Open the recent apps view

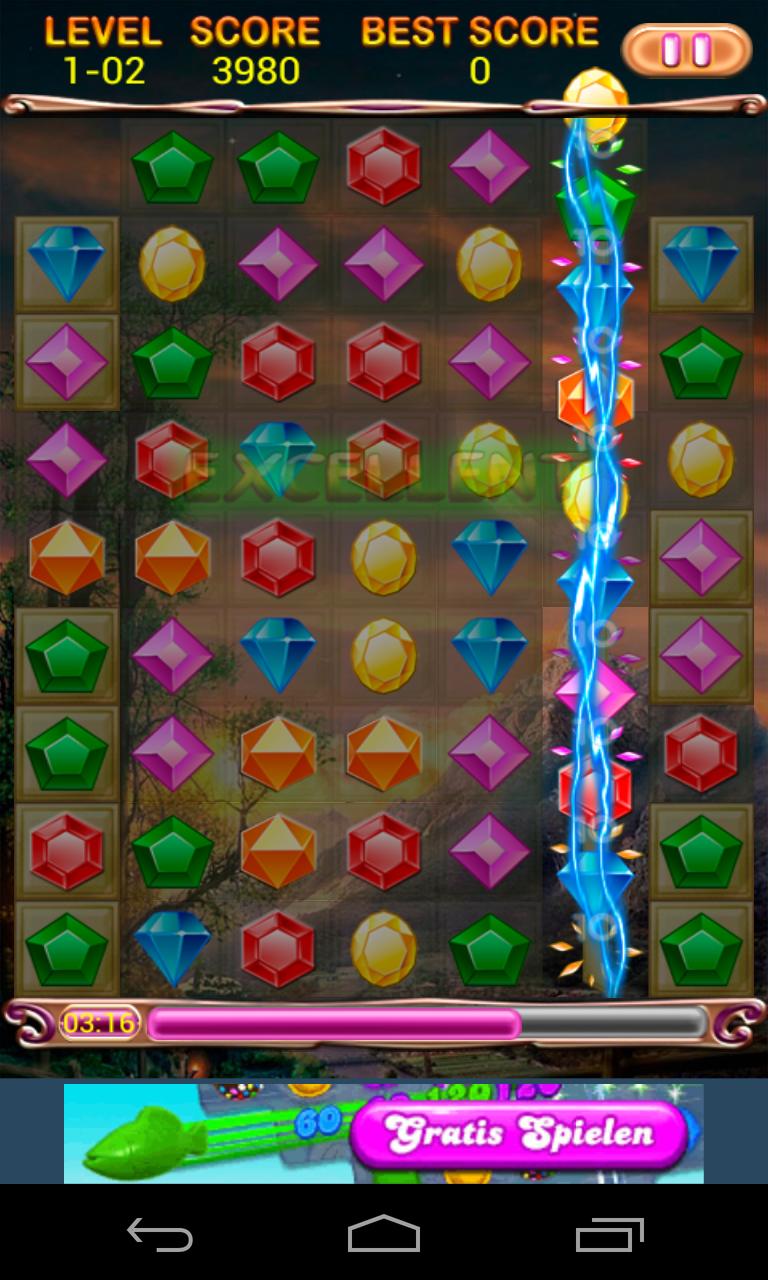click(x=609, y=1234)
